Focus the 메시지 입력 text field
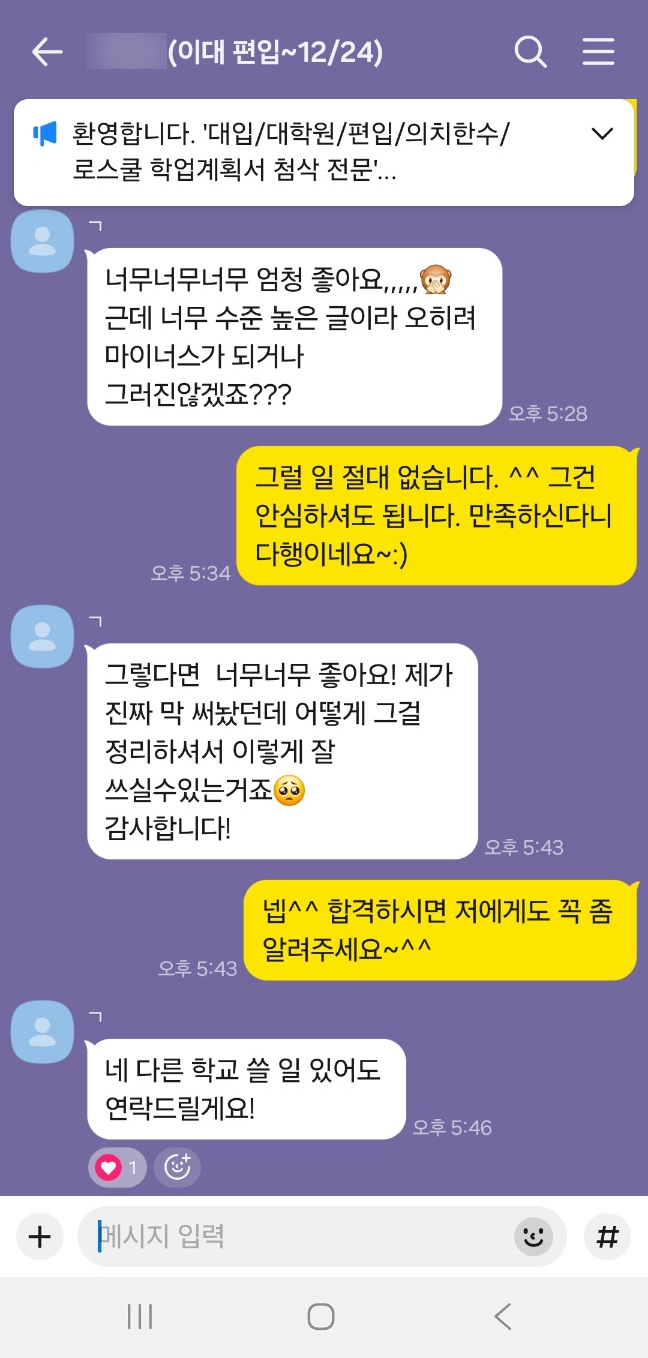 pyautogui.click(x=300, y=1237)
